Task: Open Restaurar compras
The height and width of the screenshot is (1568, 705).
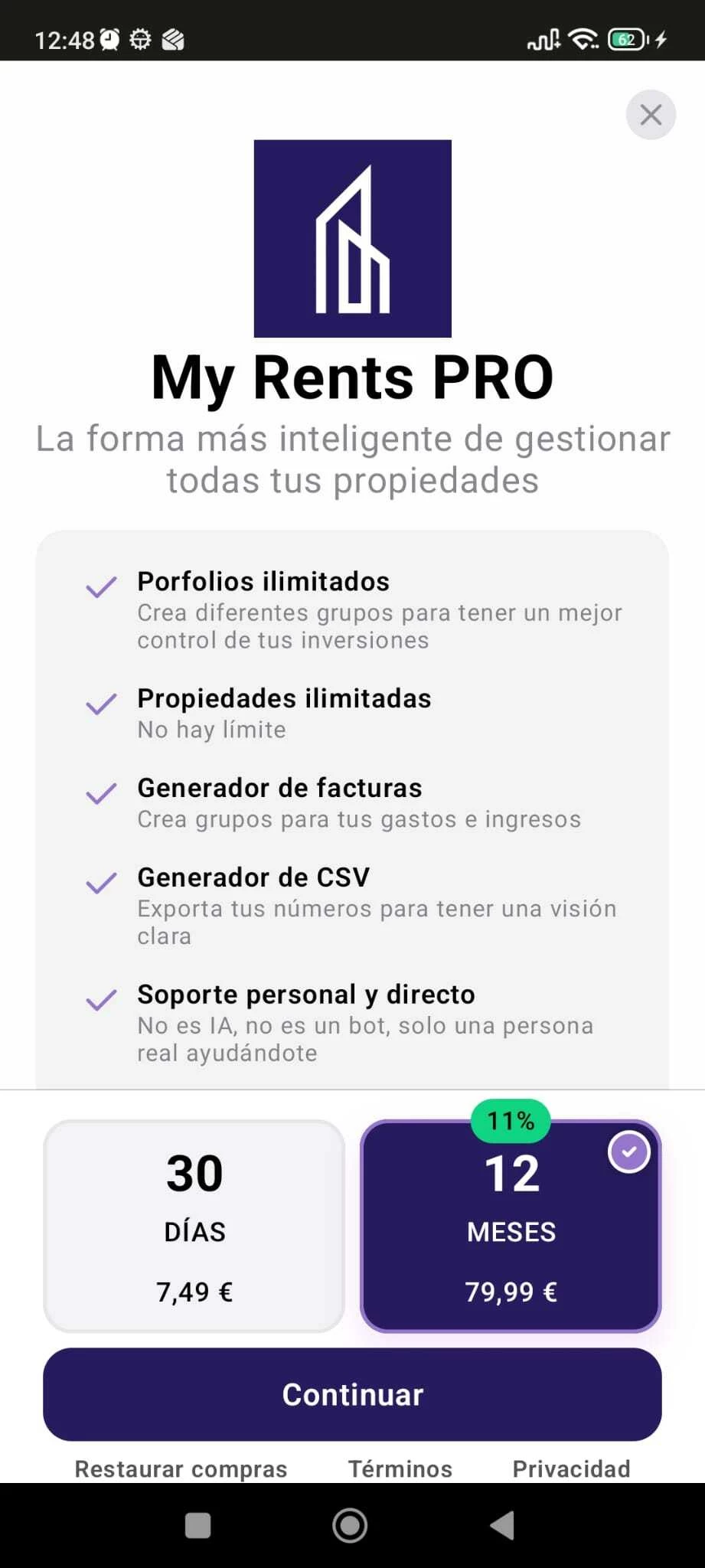Action: point(181,1468)
